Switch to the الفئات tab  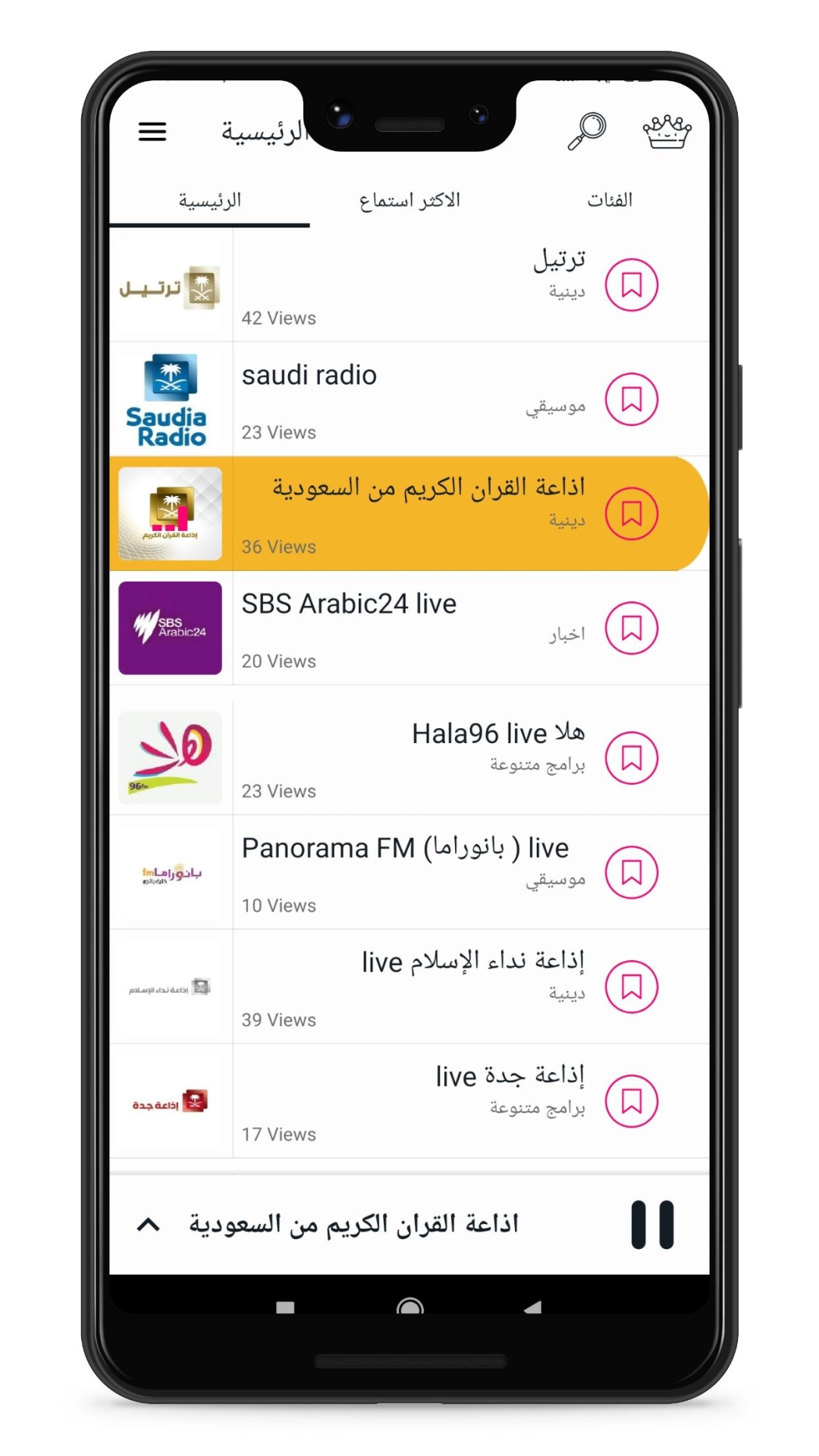[609, 200]
